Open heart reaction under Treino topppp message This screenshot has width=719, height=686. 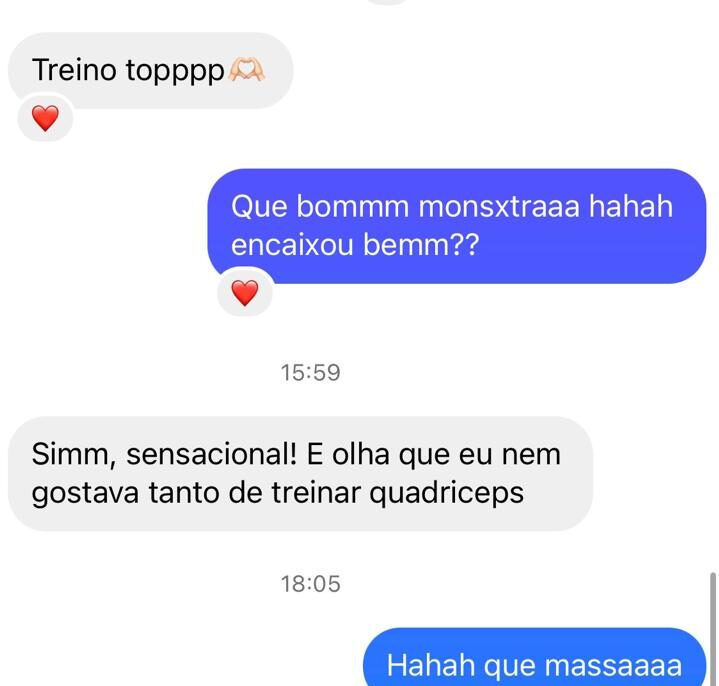(45, 120)
